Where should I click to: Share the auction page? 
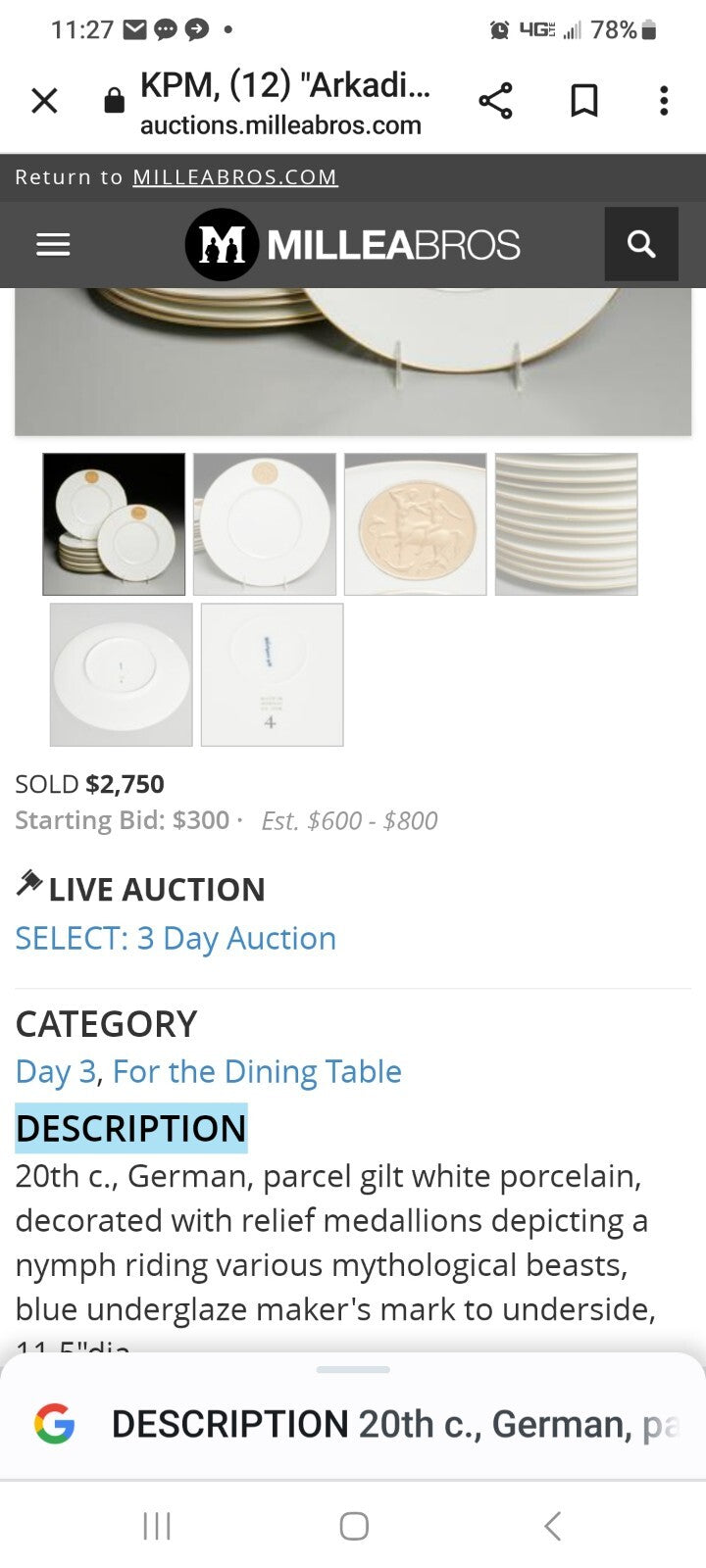pyautogui.click(x=496, y=99)
